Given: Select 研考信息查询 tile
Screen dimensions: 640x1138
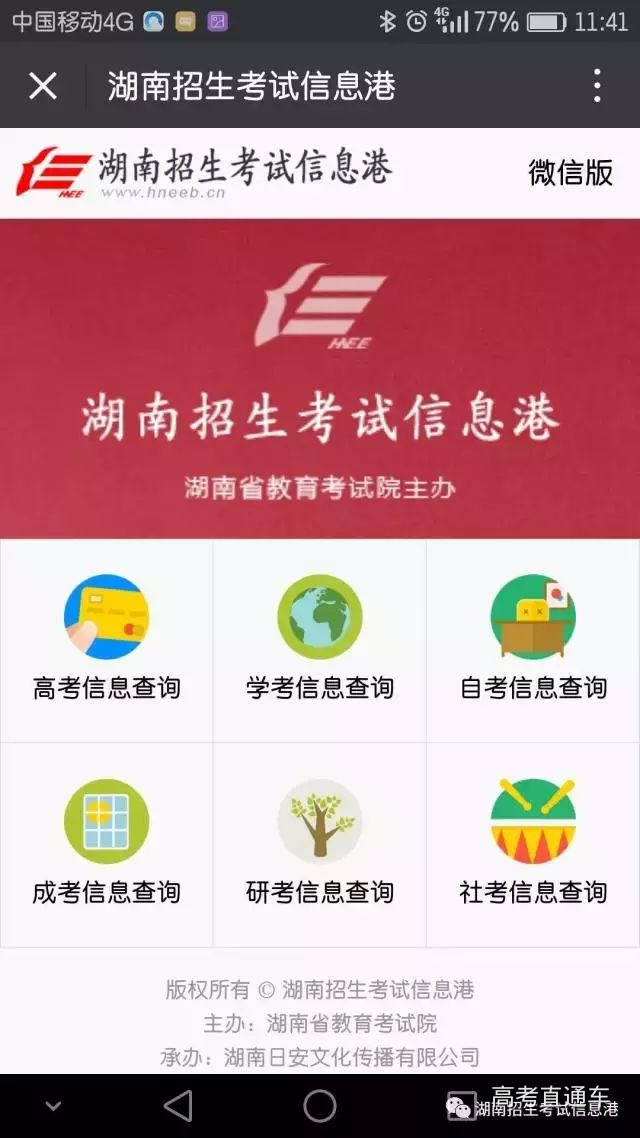Looking at the screenshot, I should tap(320, 845).
